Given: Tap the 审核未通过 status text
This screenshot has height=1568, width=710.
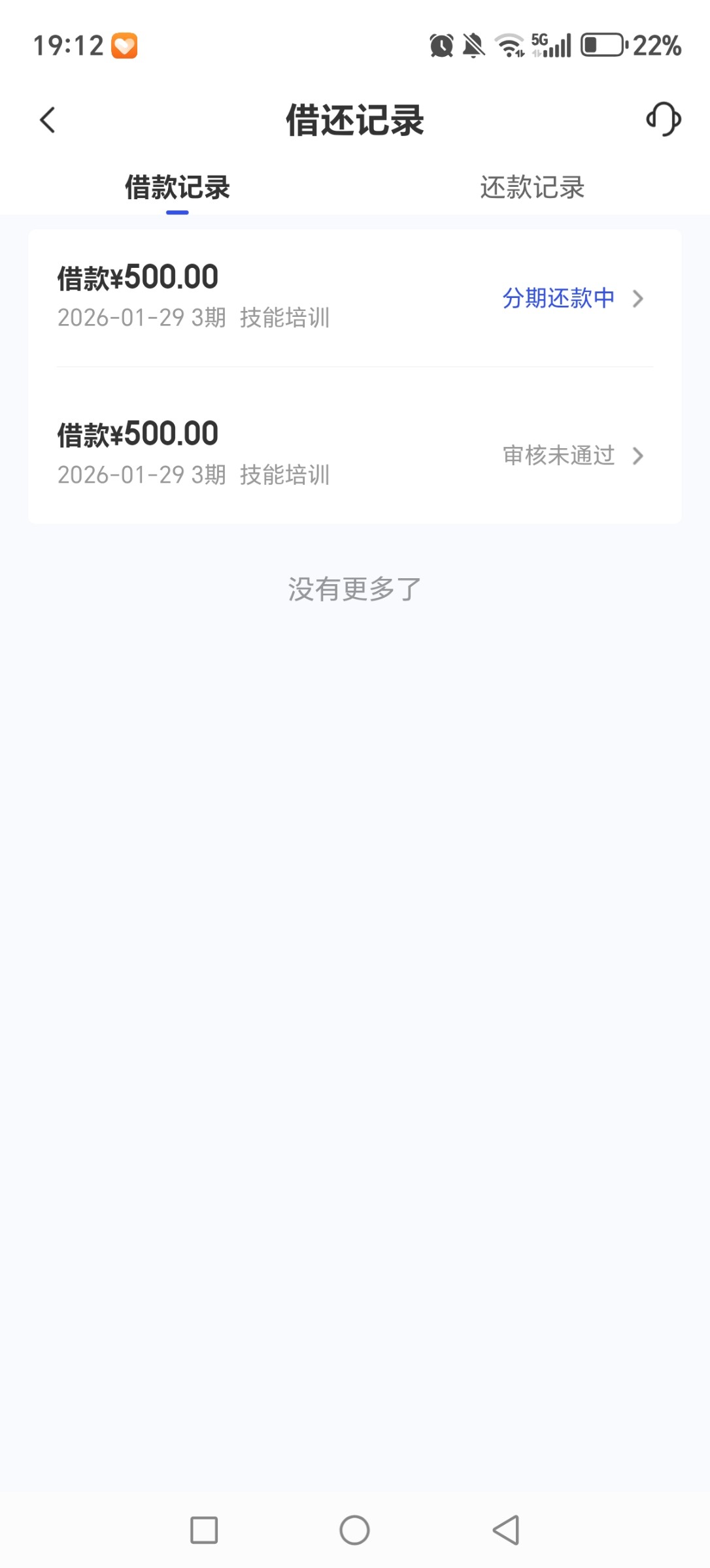Looking at the screenshot, I should 558,455.
